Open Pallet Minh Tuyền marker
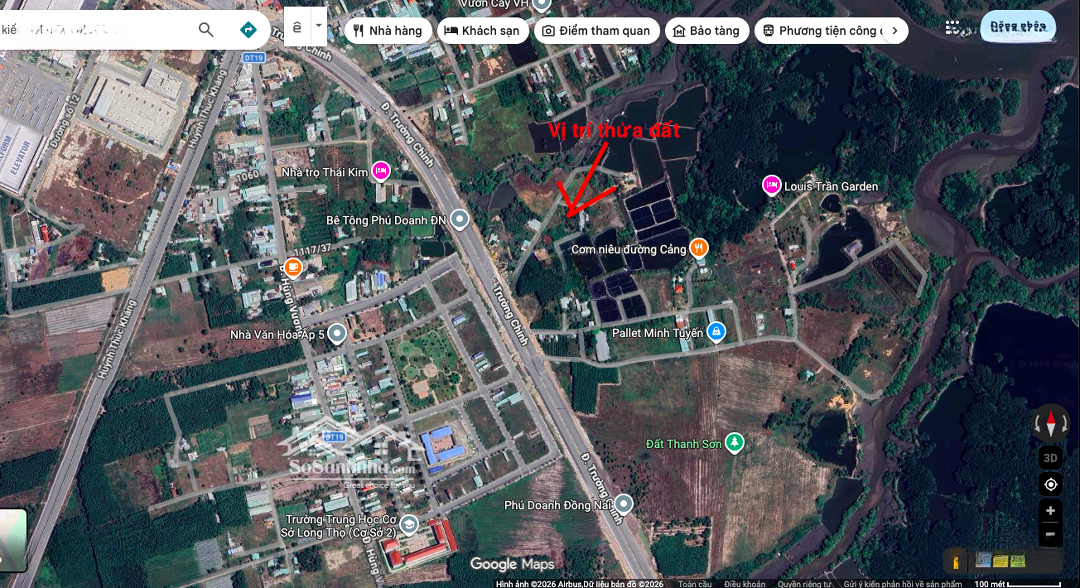1080x588 pixels. [716, 332]
